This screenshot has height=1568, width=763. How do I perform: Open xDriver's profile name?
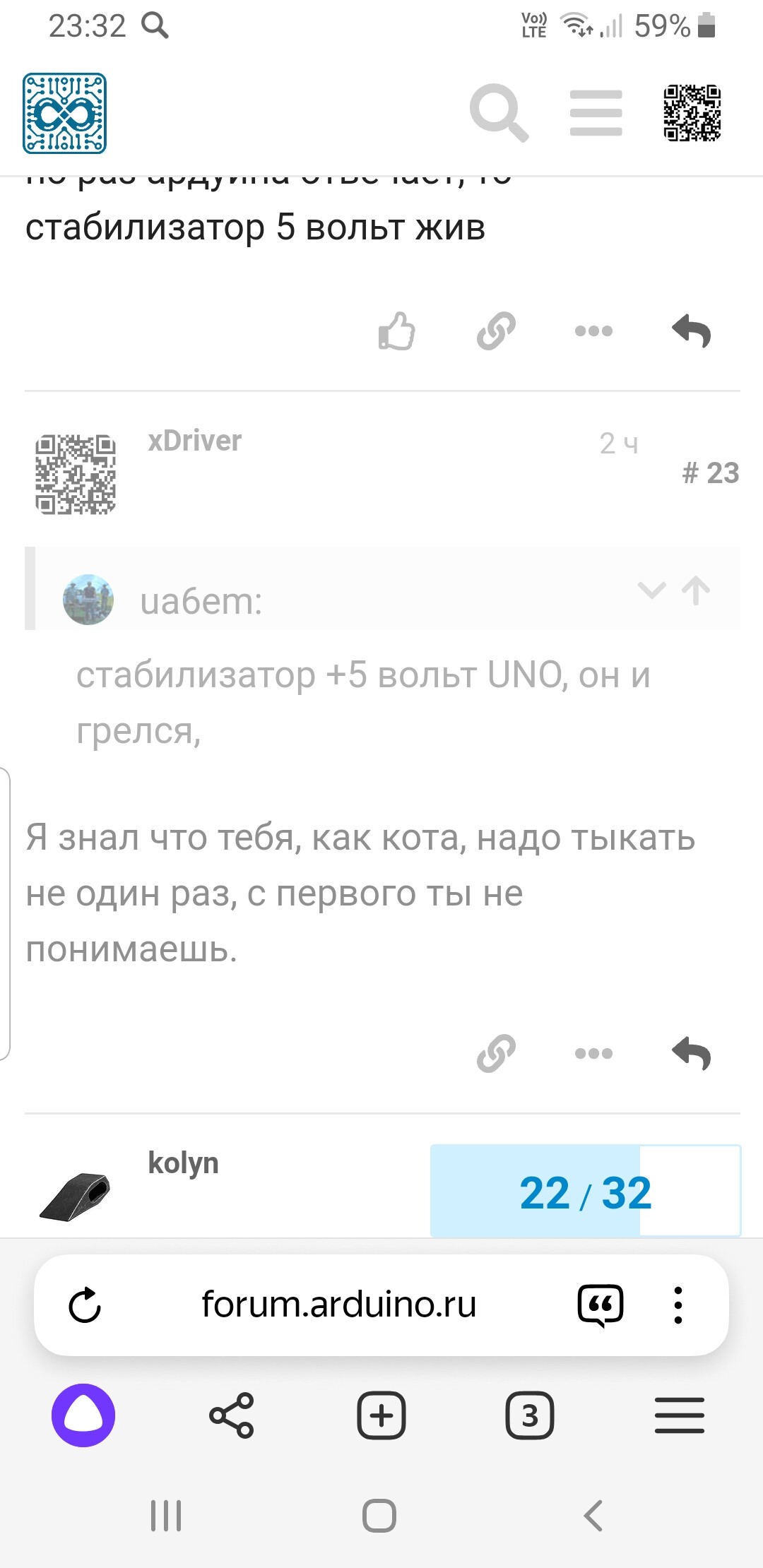194,441
